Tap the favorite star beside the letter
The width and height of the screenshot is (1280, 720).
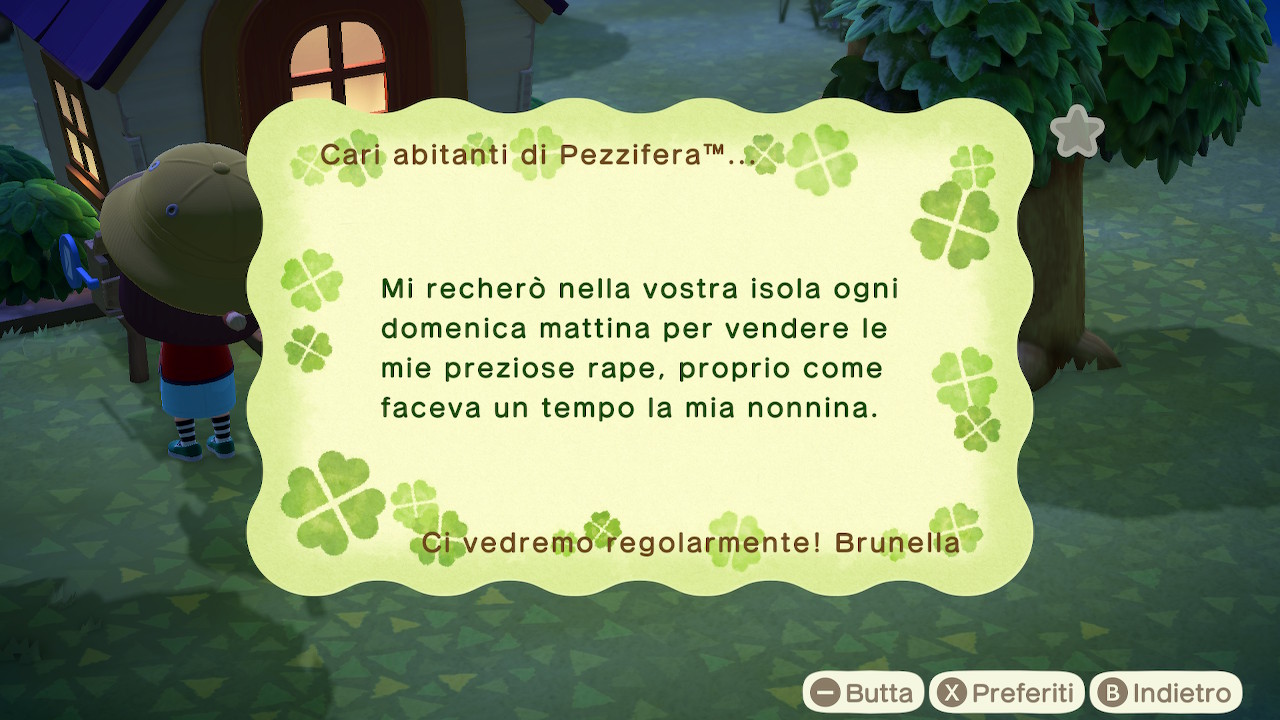tap(1077, 132)
